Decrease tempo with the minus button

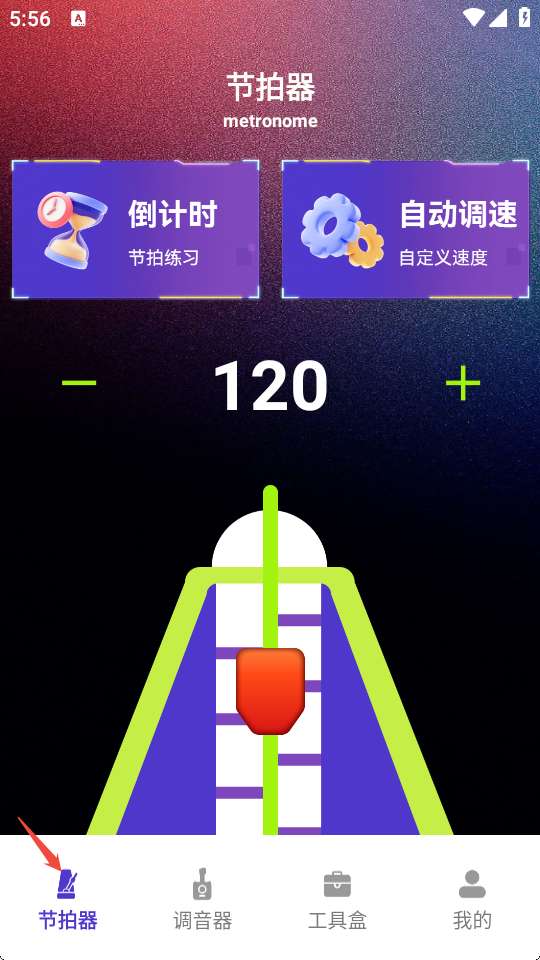[79, 383]
